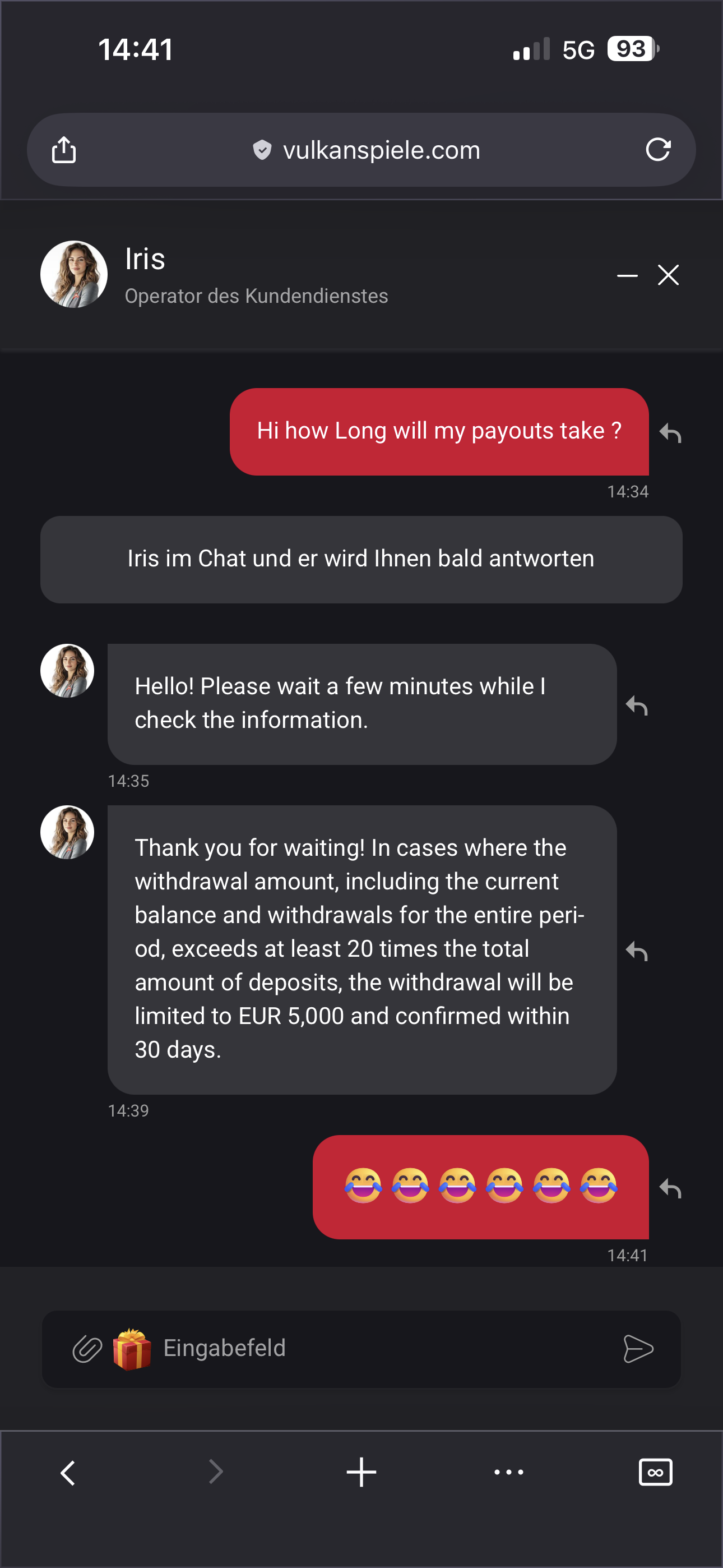Viewport: 723px width, 1568px height.
Task: Show the open tabs overview
Action: point(655,1473)
